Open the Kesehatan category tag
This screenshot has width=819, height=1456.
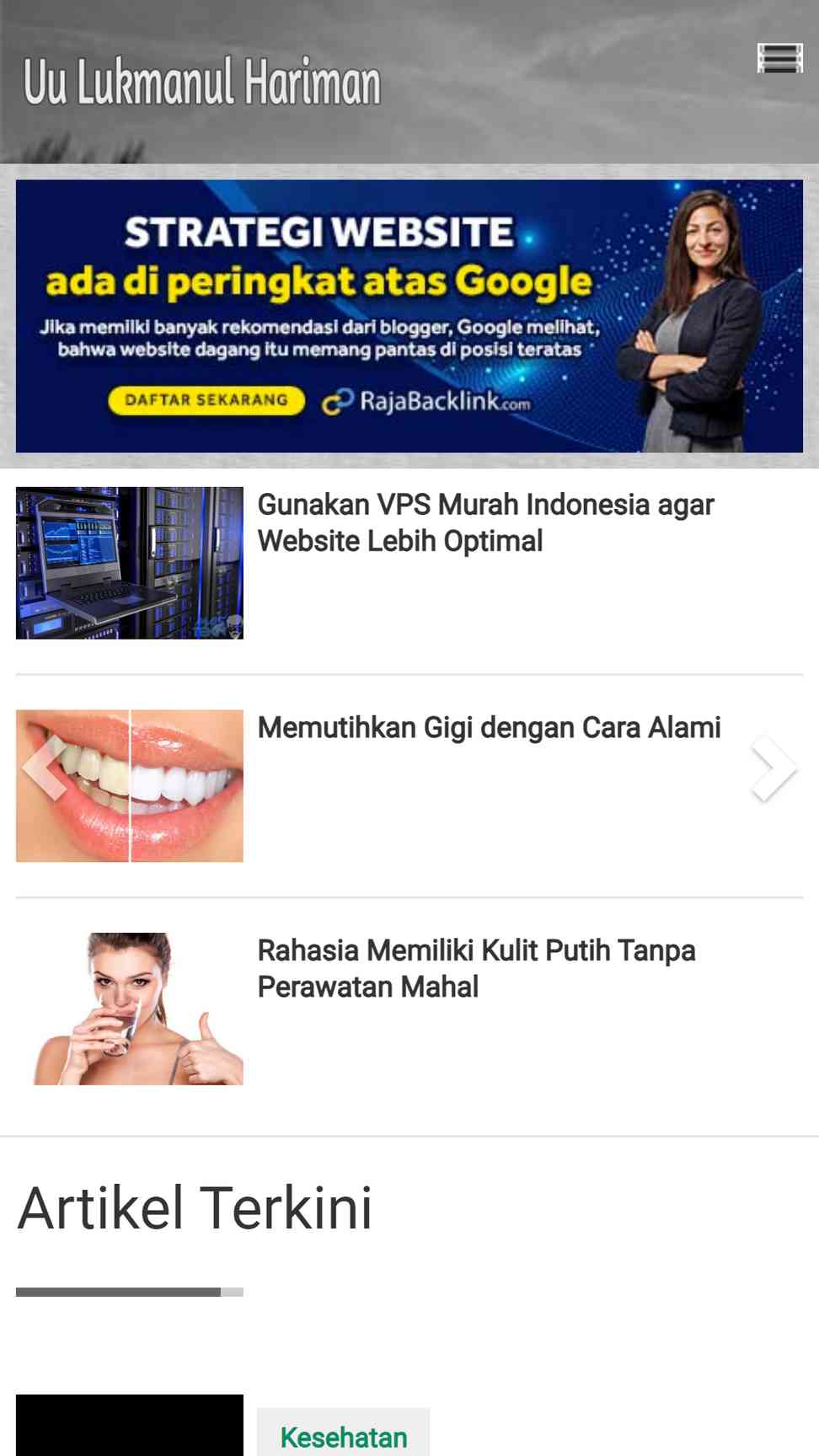[x=344, y=1436]
